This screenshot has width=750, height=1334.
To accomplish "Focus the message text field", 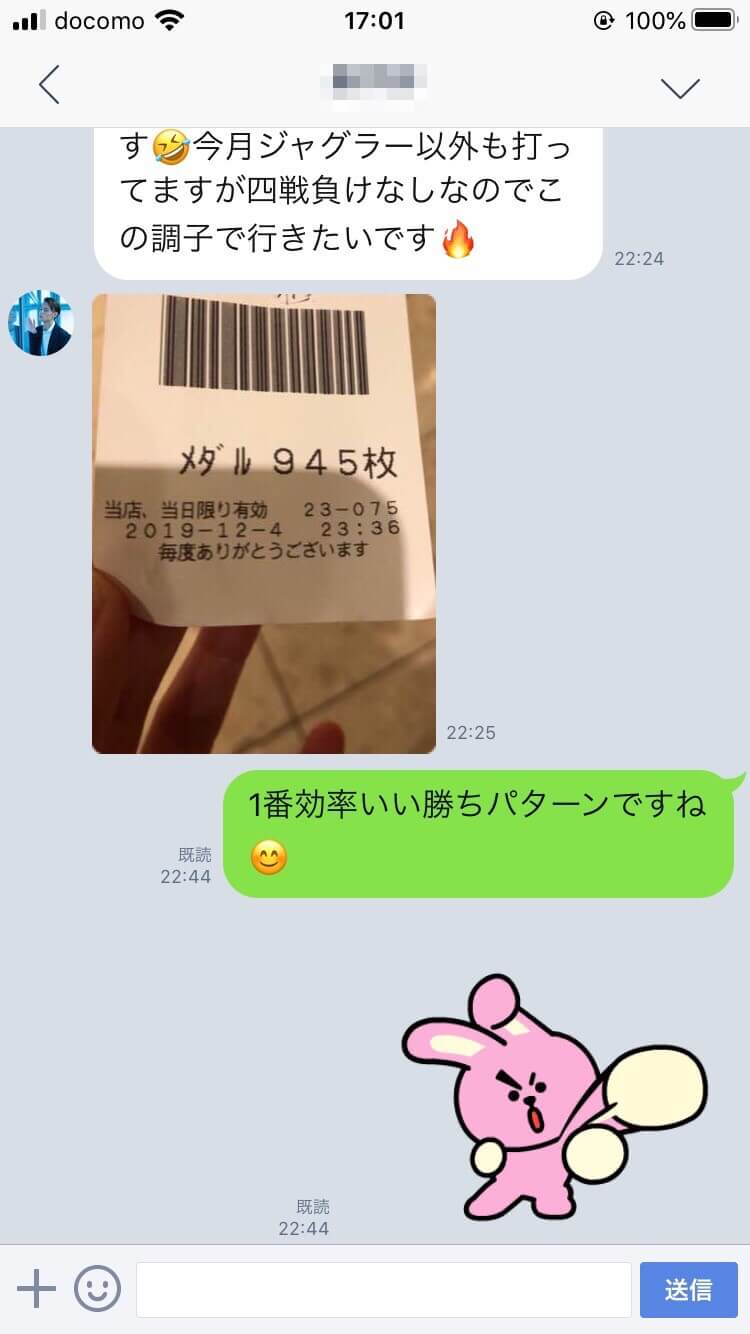I will (x=383, y=1290).
